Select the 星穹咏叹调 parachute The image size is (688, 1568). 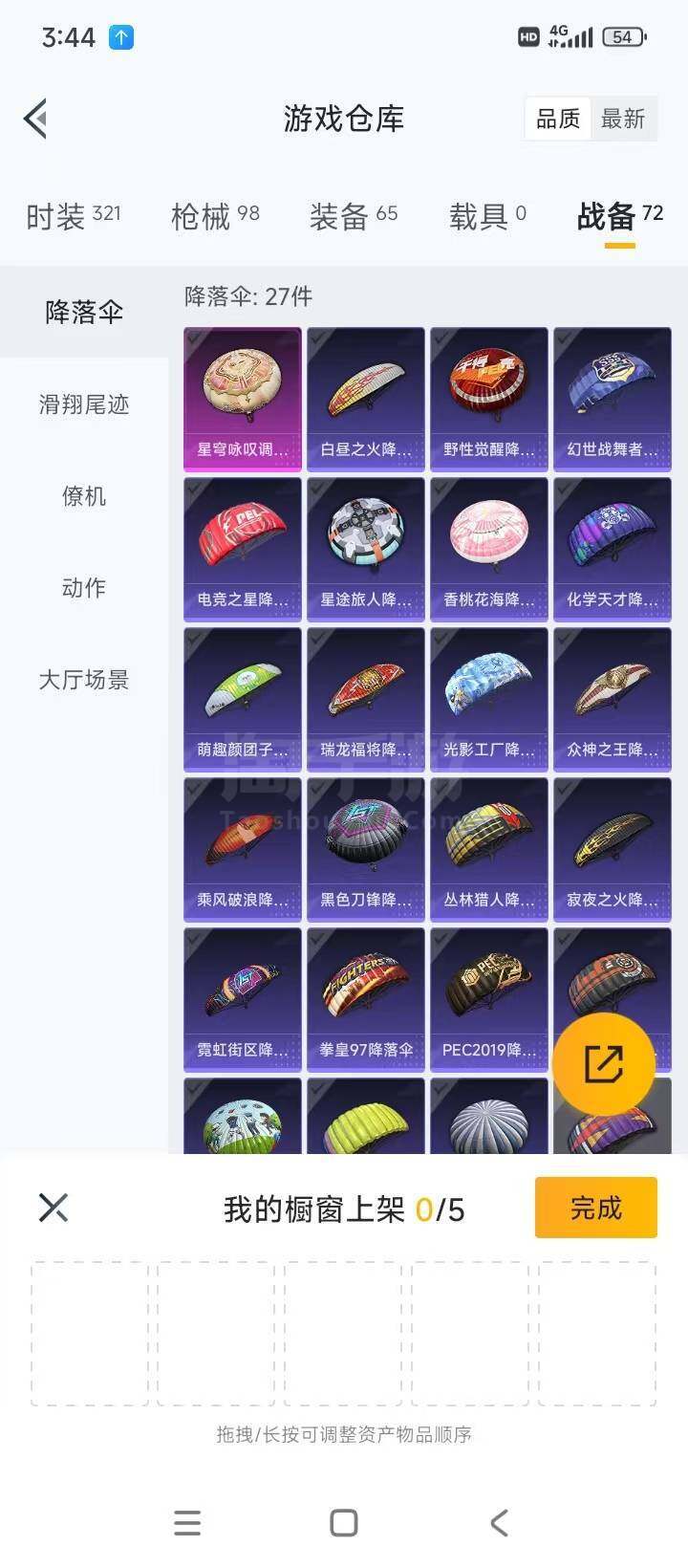243,399
